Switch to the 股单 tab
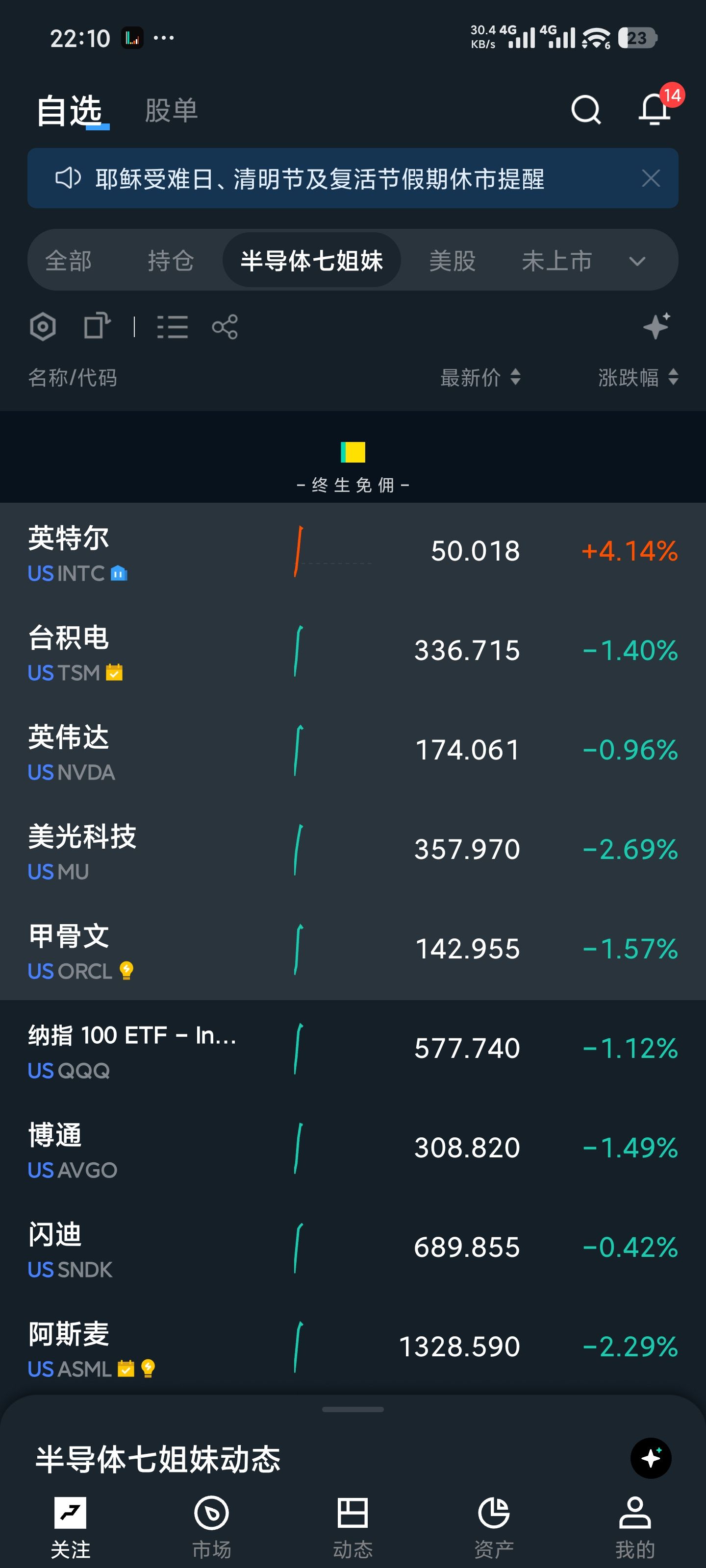The height and width of the screenshot is (1568, 706). 171,111
